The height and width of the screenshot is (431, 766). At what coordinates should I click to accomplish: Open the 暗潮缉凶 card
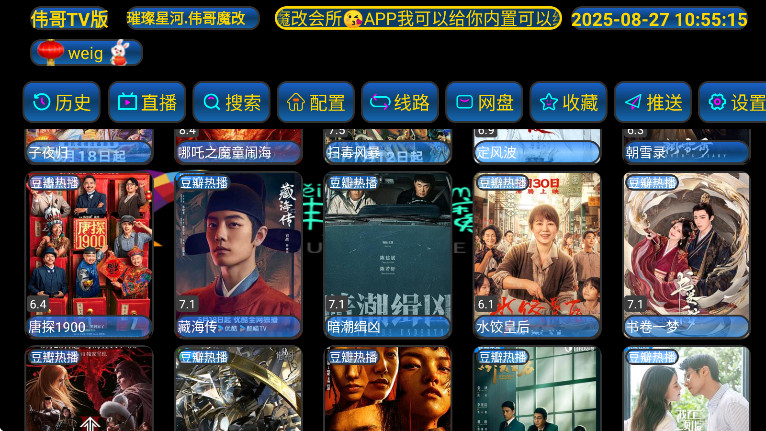coord(388,255)
